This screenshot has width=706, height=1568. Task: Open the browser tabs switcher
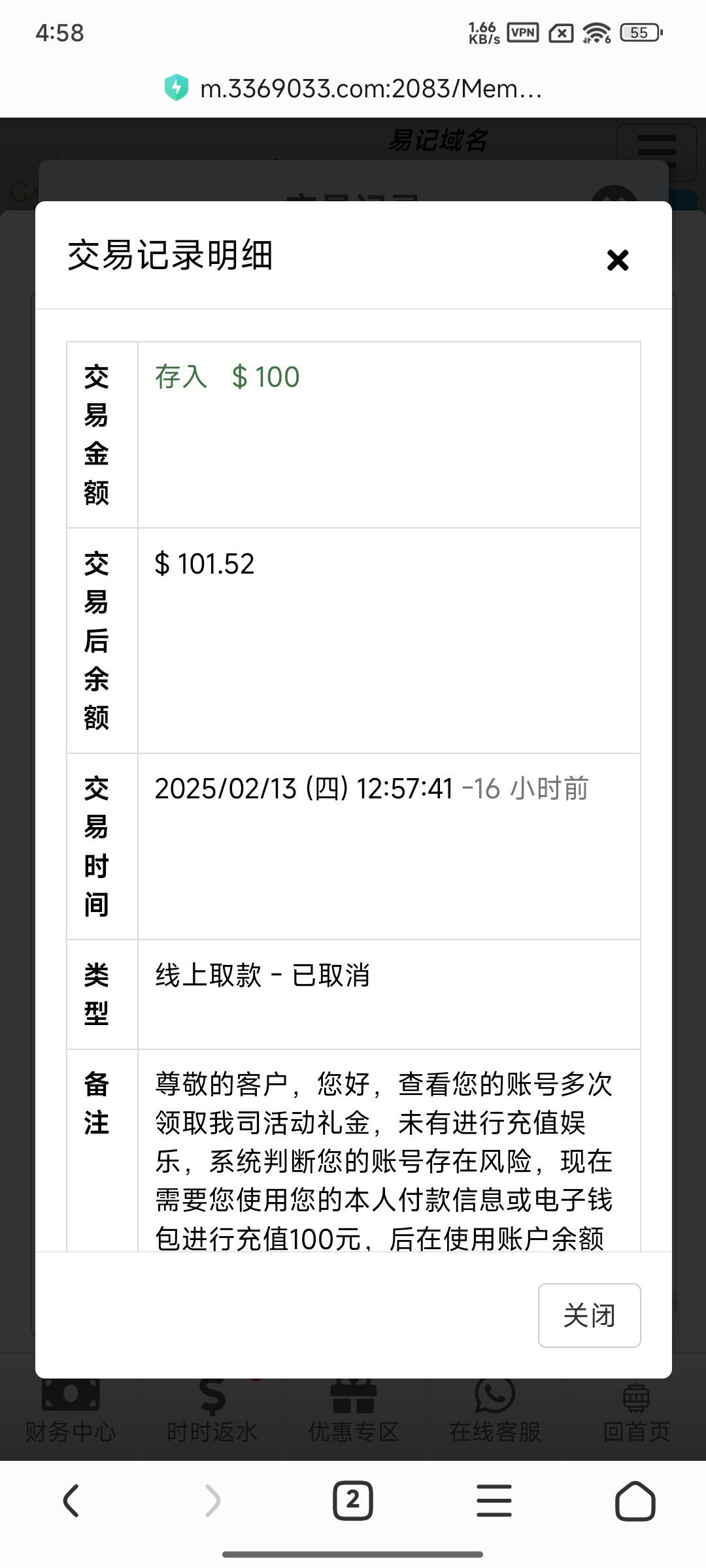(x=353, y=1500)
